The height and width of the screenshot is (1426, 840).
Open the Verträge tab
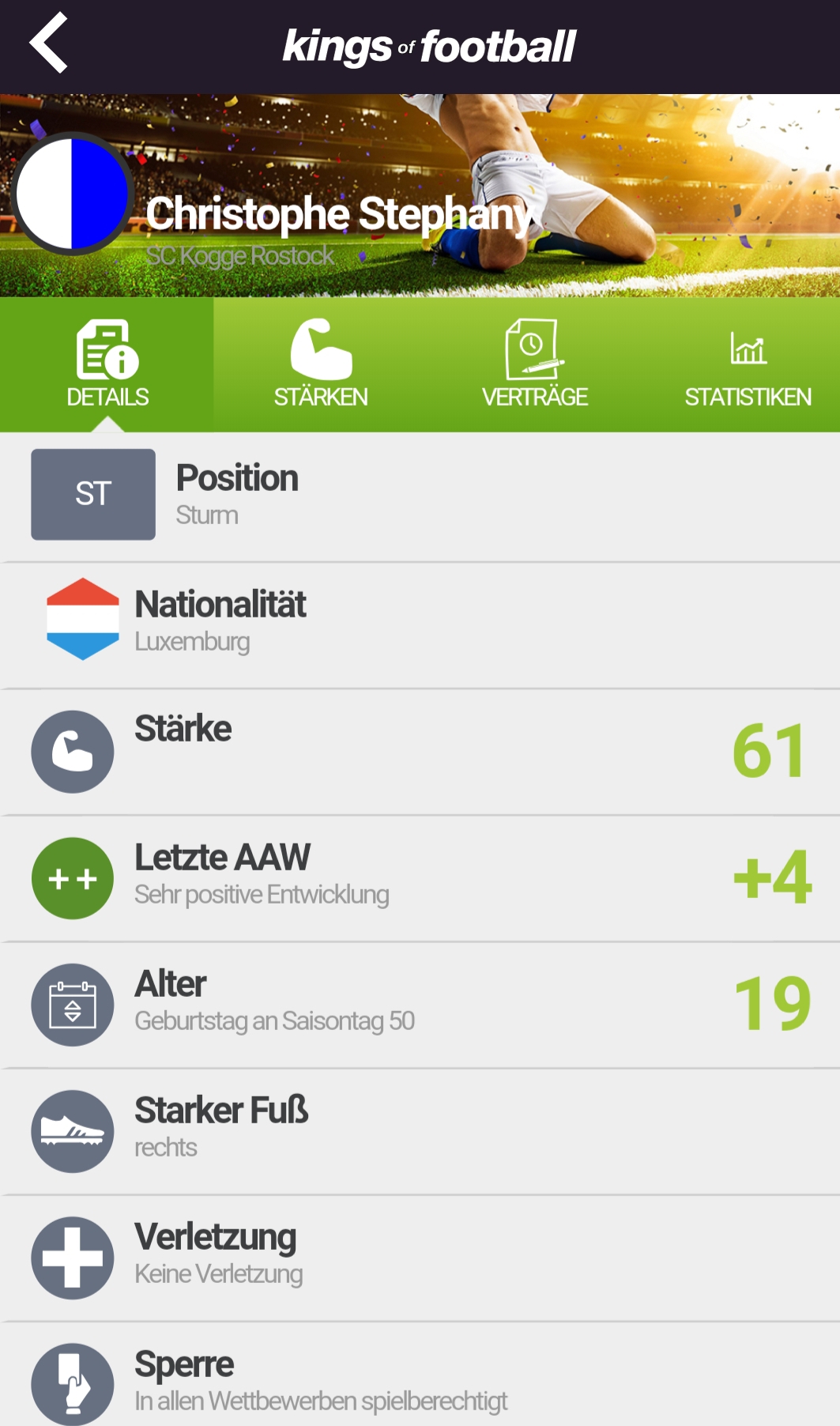535,364
